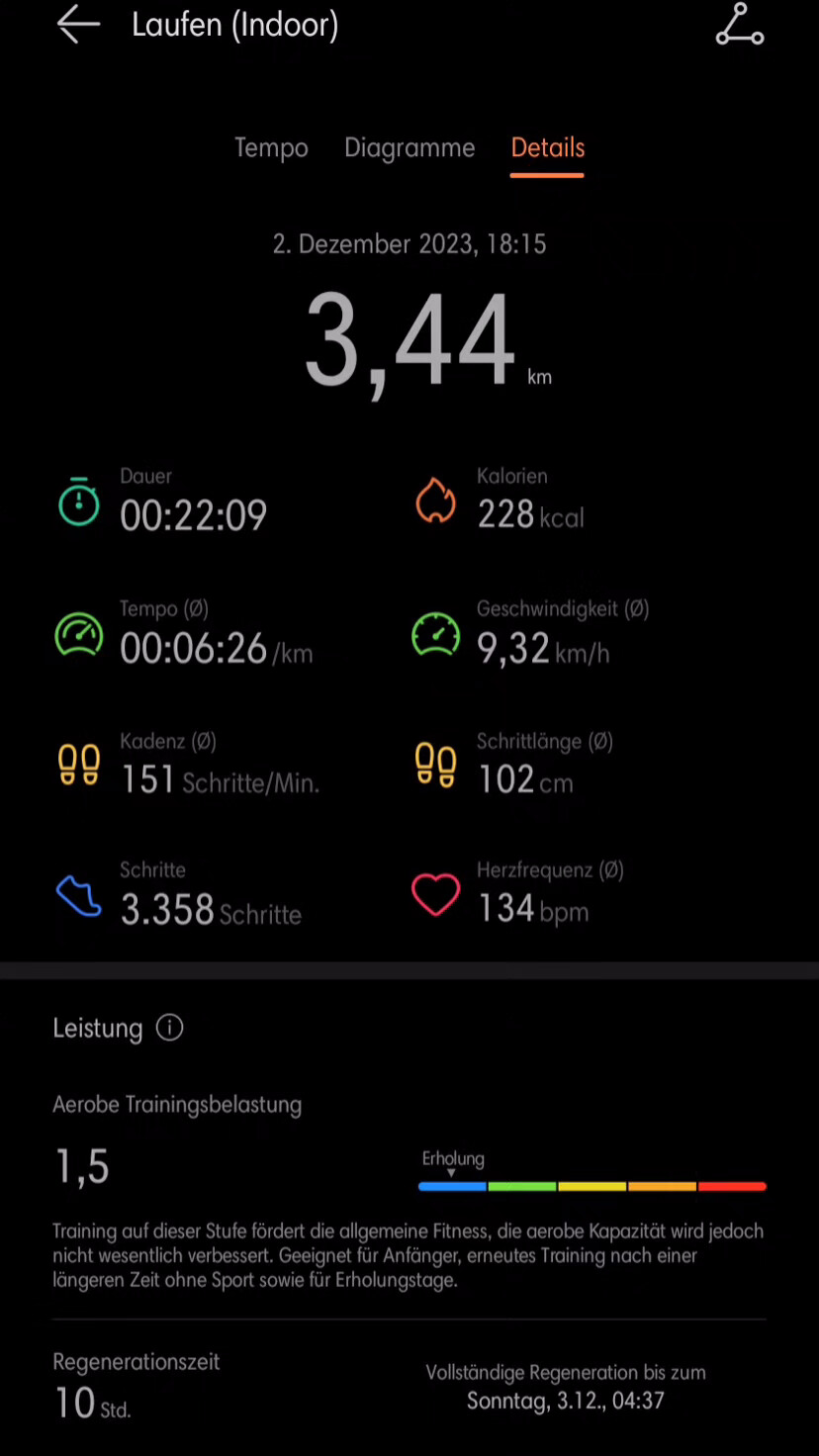The width and height of the screenshot is (819, 1456).
Task: Switch to the Tempo tab
Action: (x=271, y=148)
